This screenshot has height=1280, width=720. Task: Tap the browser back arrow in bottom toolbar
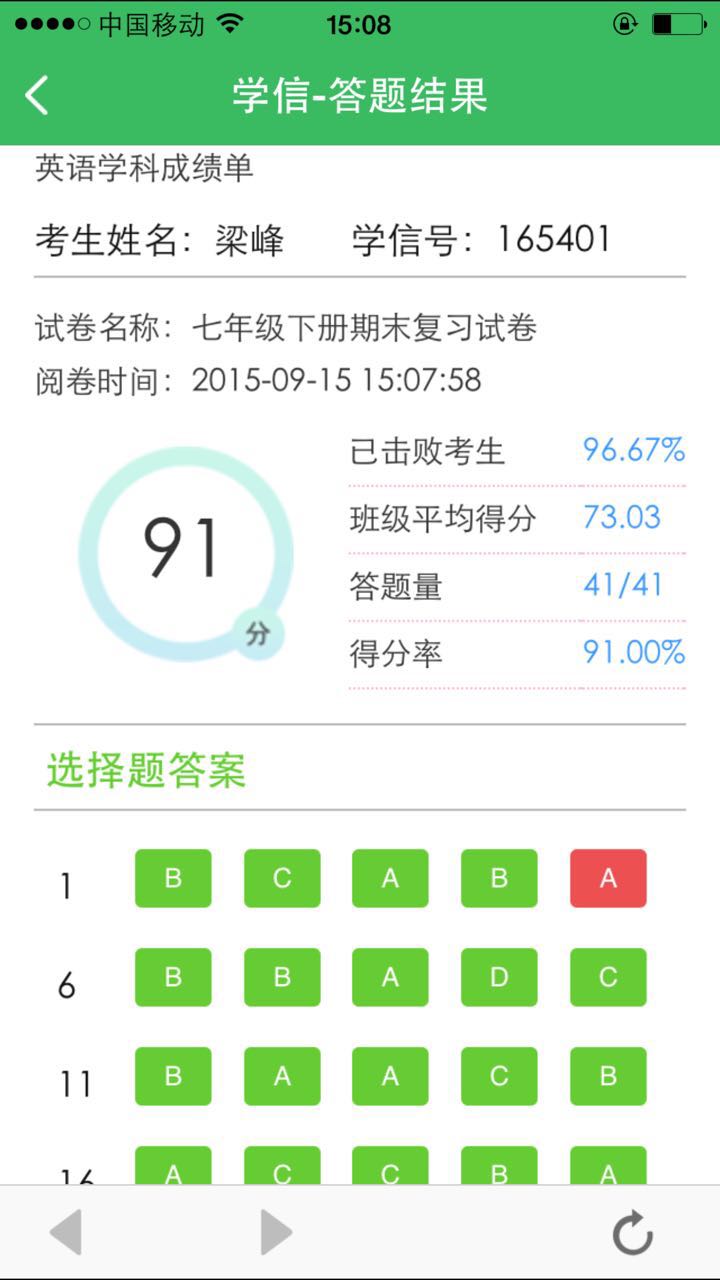[66, 1232]
